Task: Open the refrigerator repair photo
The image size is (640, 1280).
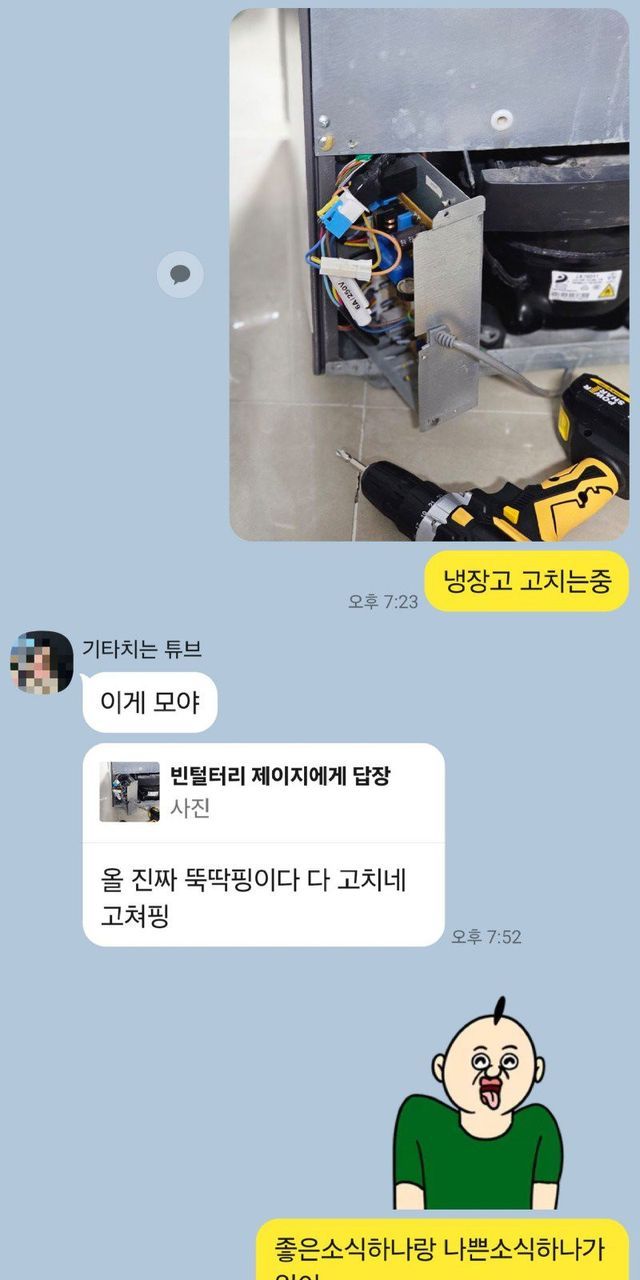Action: 429,275
